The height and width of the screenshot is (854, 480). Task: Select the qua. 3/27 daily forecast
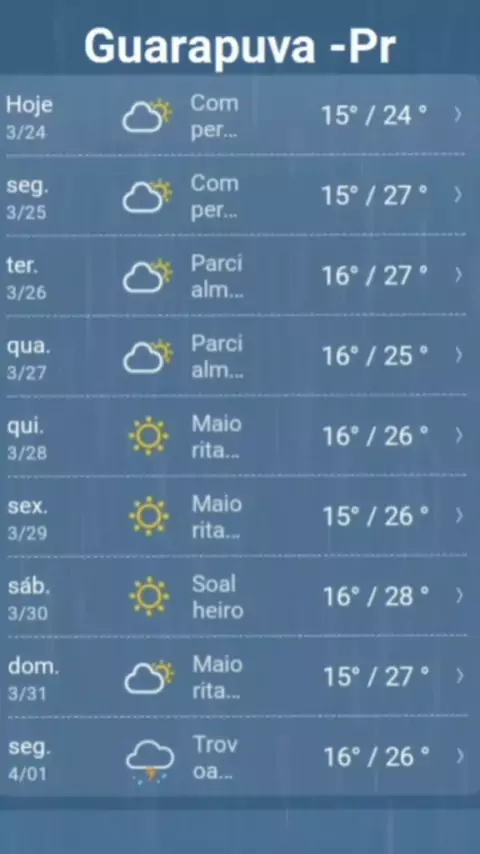tap(236, 356)
